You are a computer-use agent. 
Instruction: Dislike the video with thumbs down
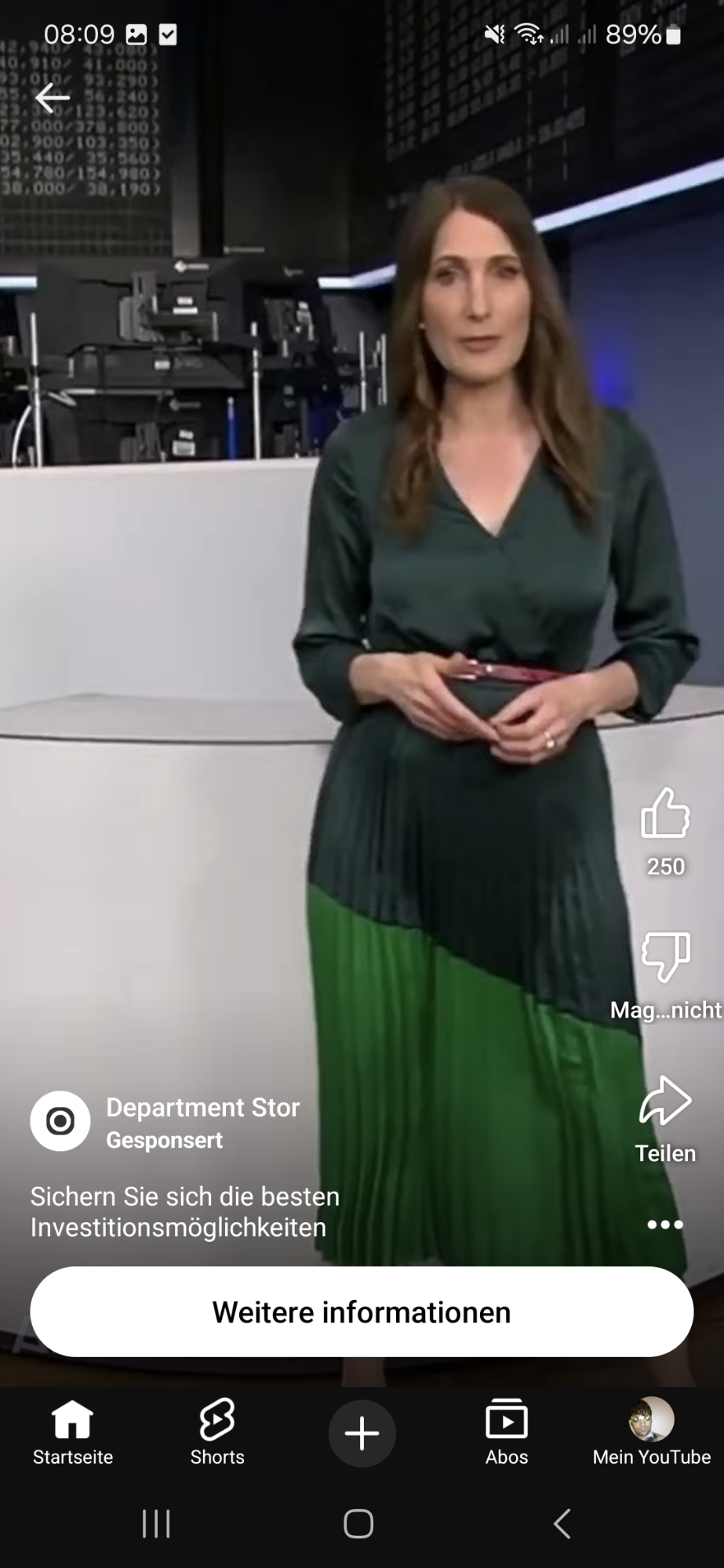(665, 956)
